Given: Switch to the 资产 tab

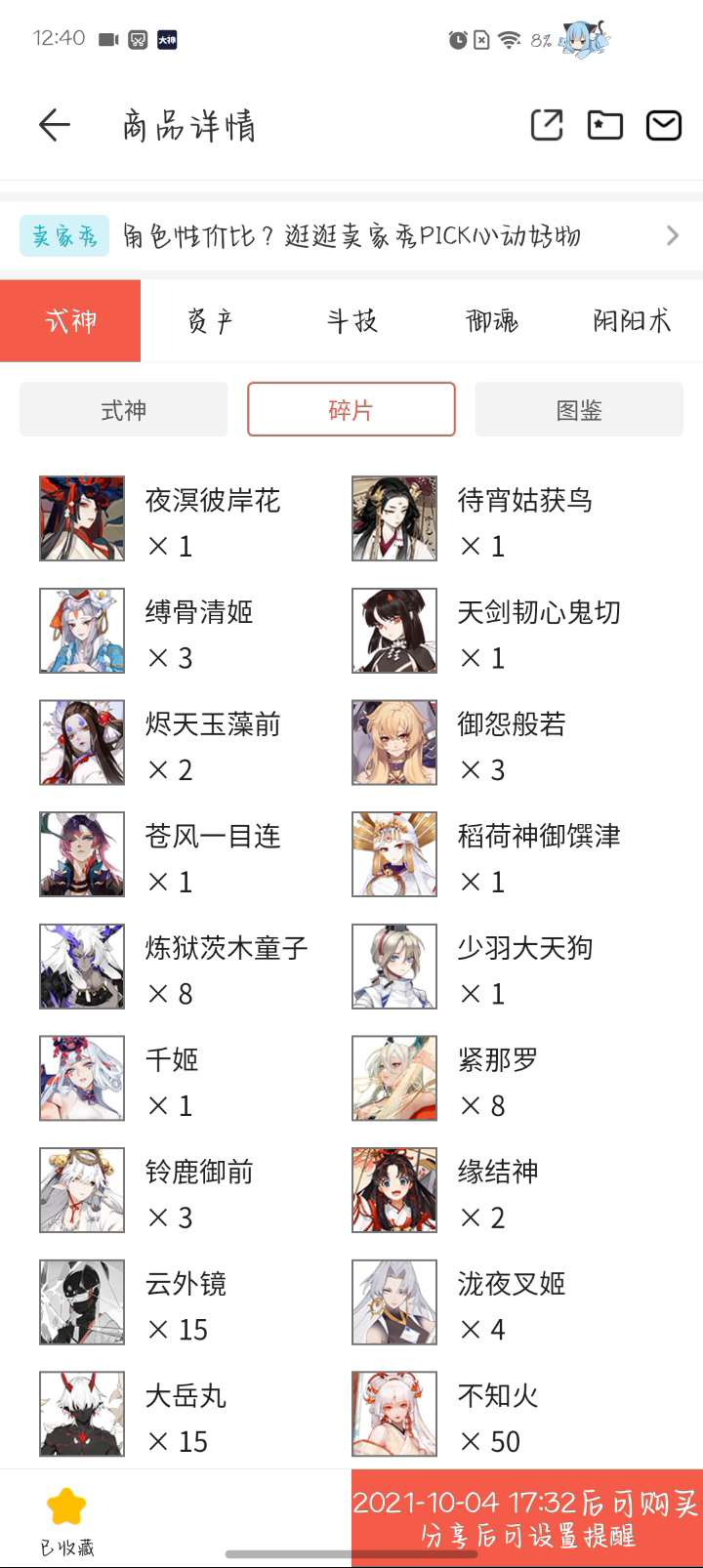Looking at the screenshot, I should point(211,321).
